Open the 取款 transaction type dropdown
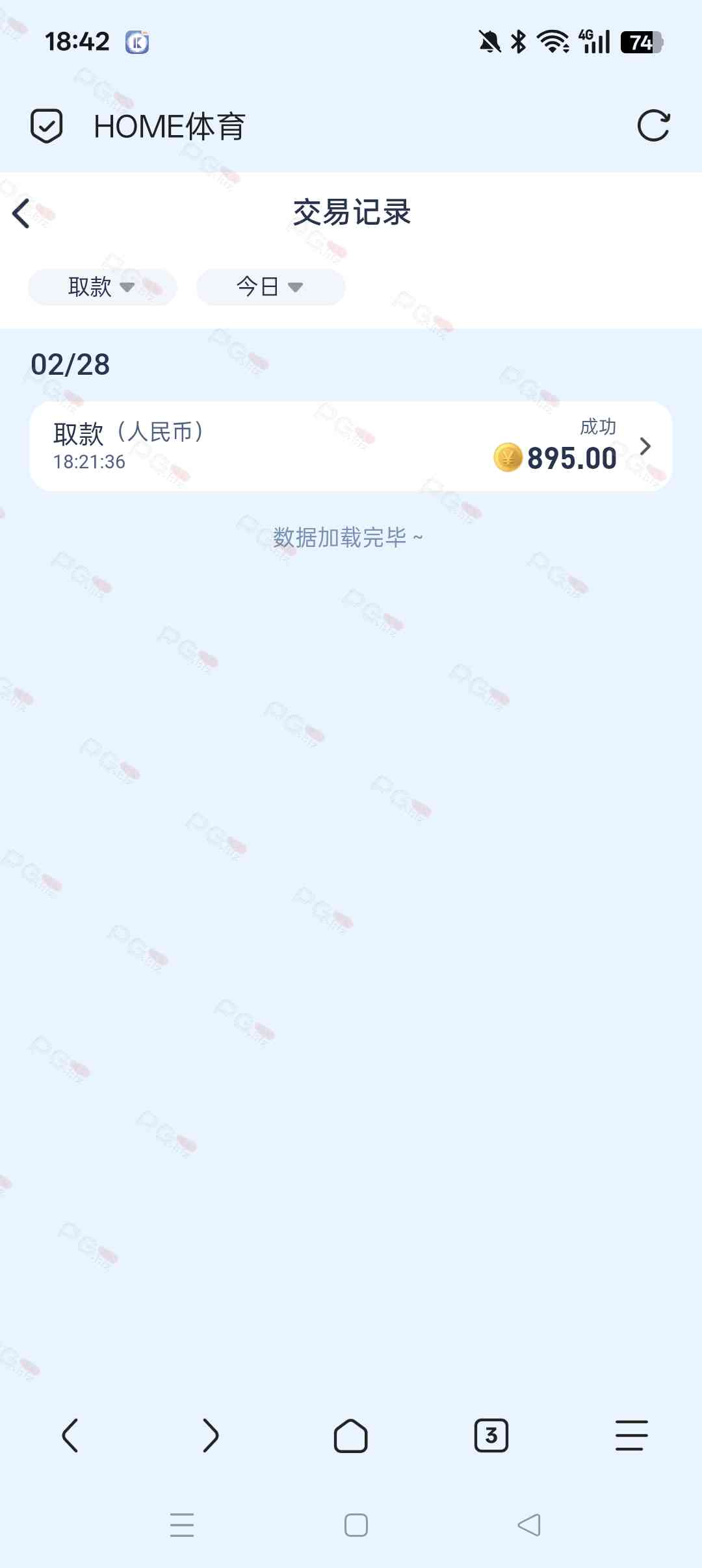Viewport: 702px width, 1568px height. [x=102, y=287]
